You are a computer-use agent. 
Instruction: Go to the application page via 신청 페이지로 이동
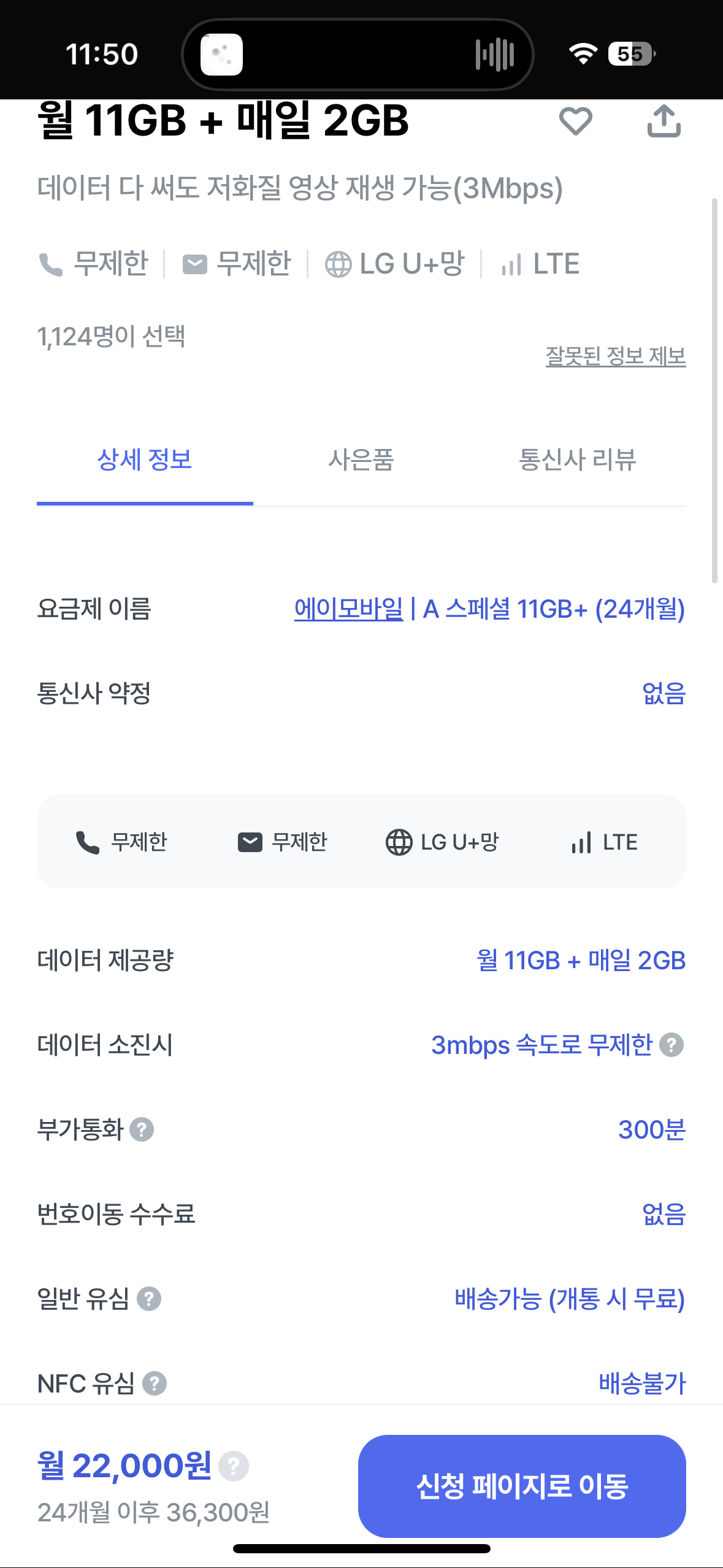[522, 1486]
